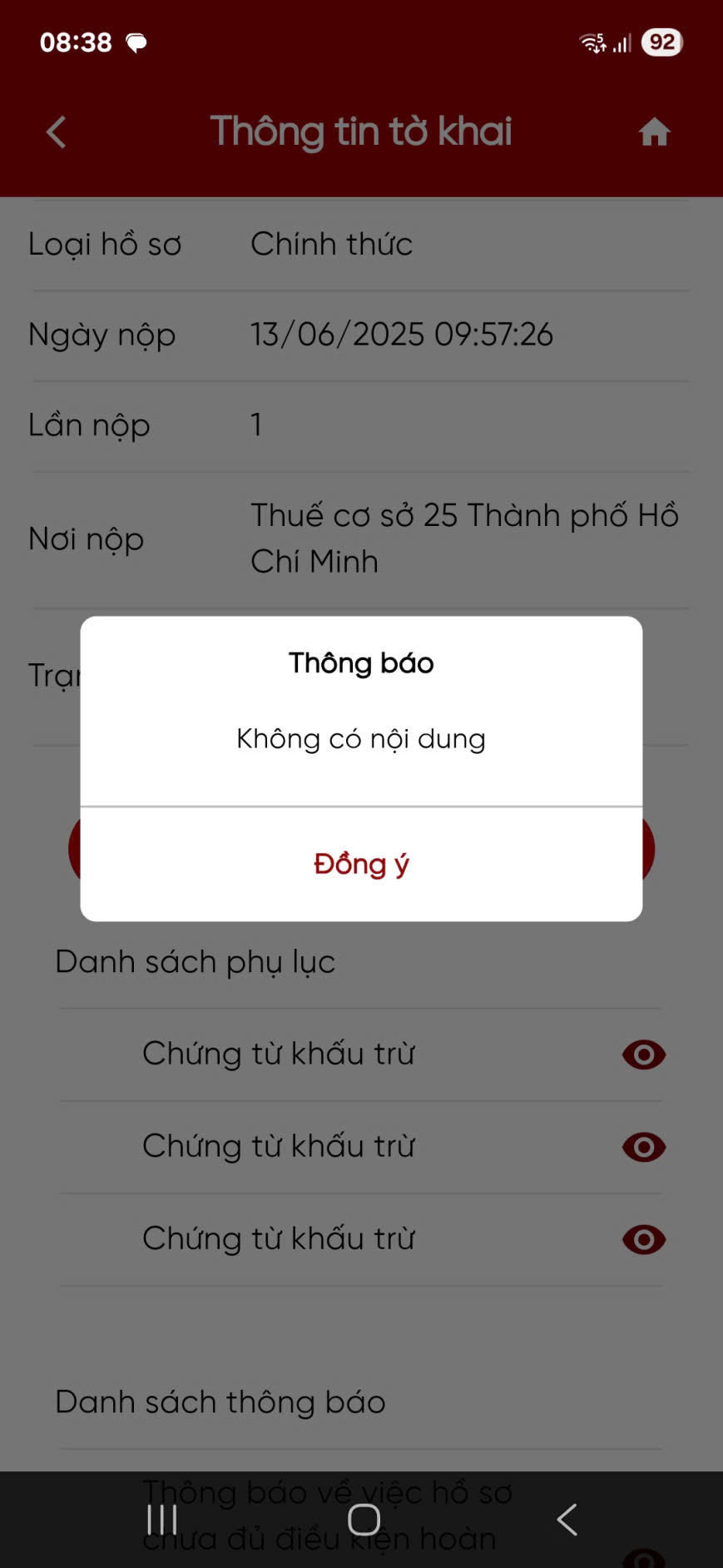Go back using the header arrow
Screen dimensions: 723x1568
56,131
